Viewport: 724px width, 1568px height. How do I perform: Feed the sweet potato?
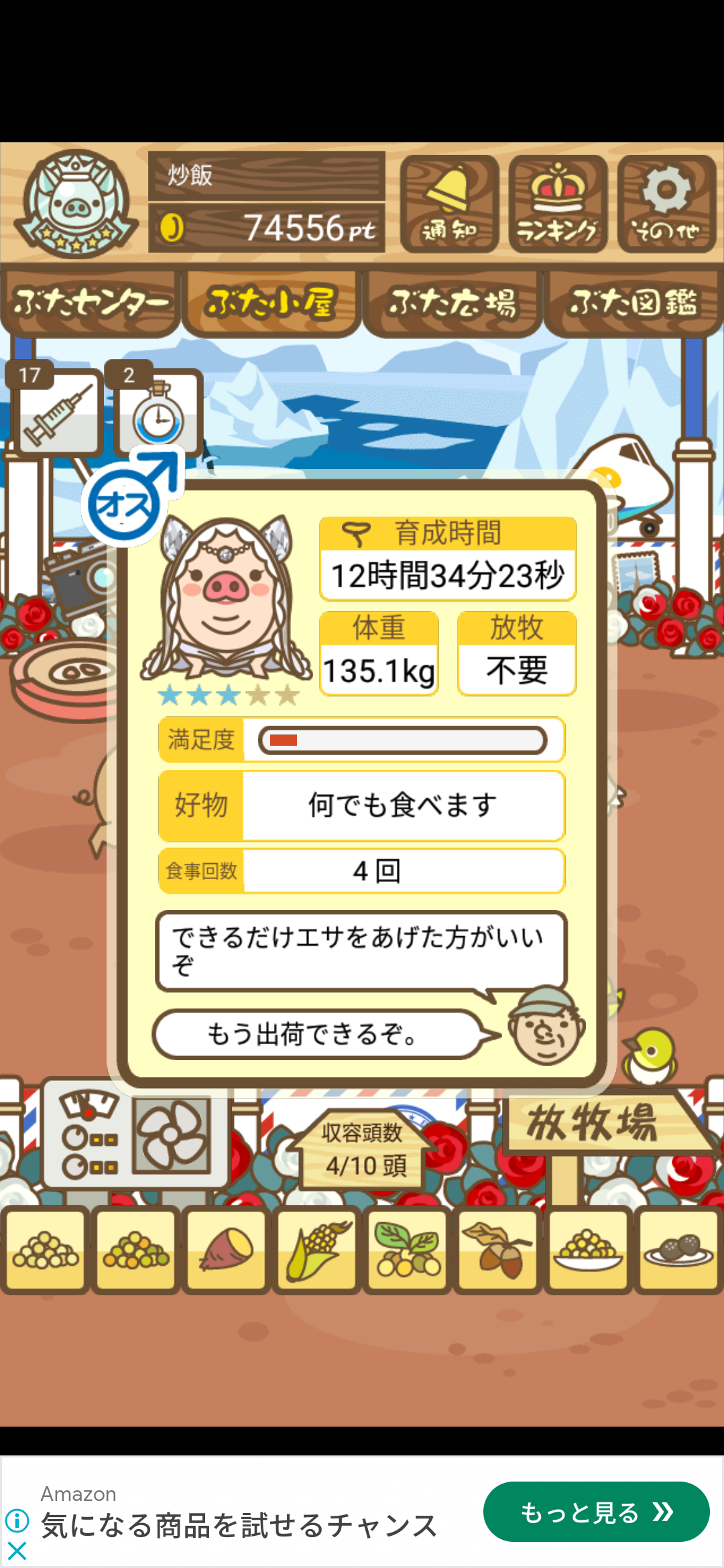pos(227,1249)
